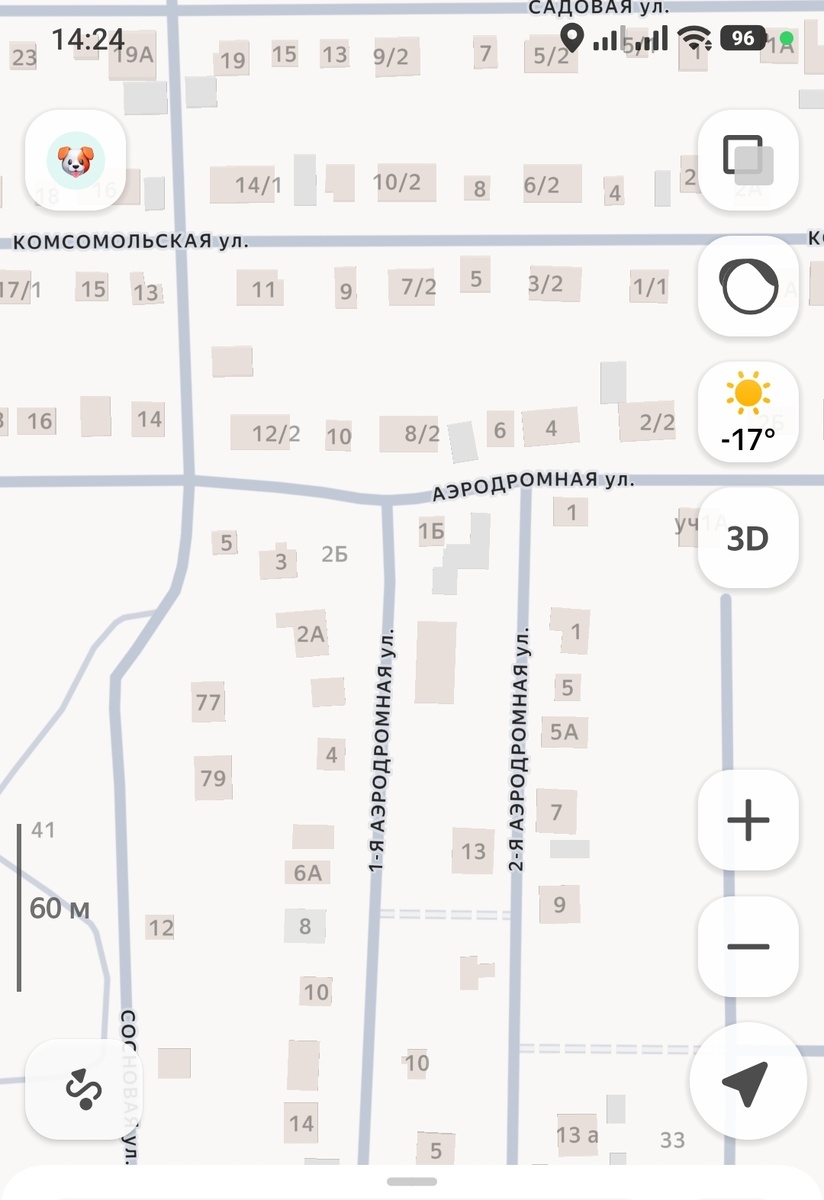The width and height of the screenshot is (824, 1200).
Task: Expand the bottom sheet via handle bar
Action: [x=412, y=1183]
